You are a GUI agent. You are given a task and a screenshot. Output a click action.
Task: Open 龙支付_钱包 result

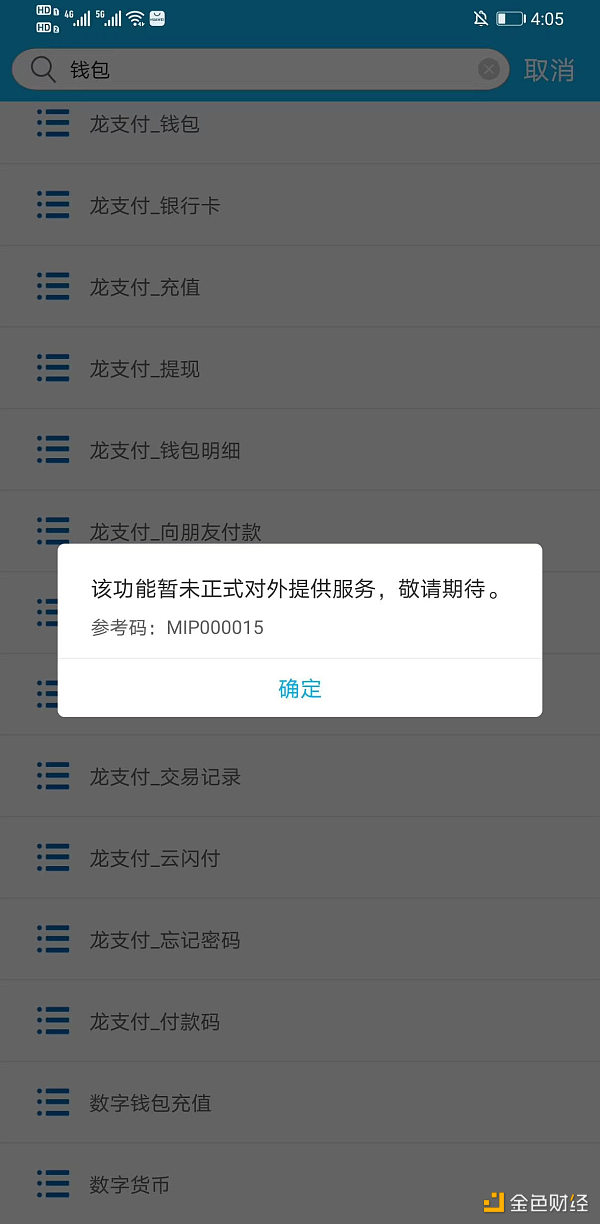click(x=300, y=123)
